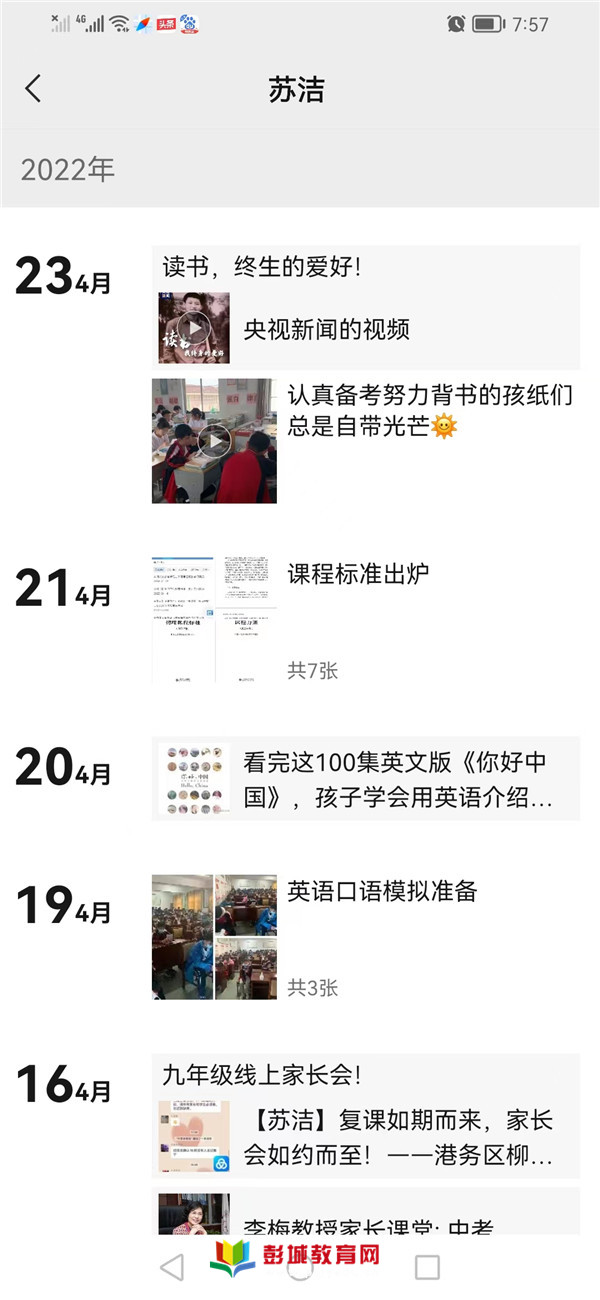This screenshot has height=1300, width=600.
Task: Tap the system recent apps button
Action: point(427,1268)
